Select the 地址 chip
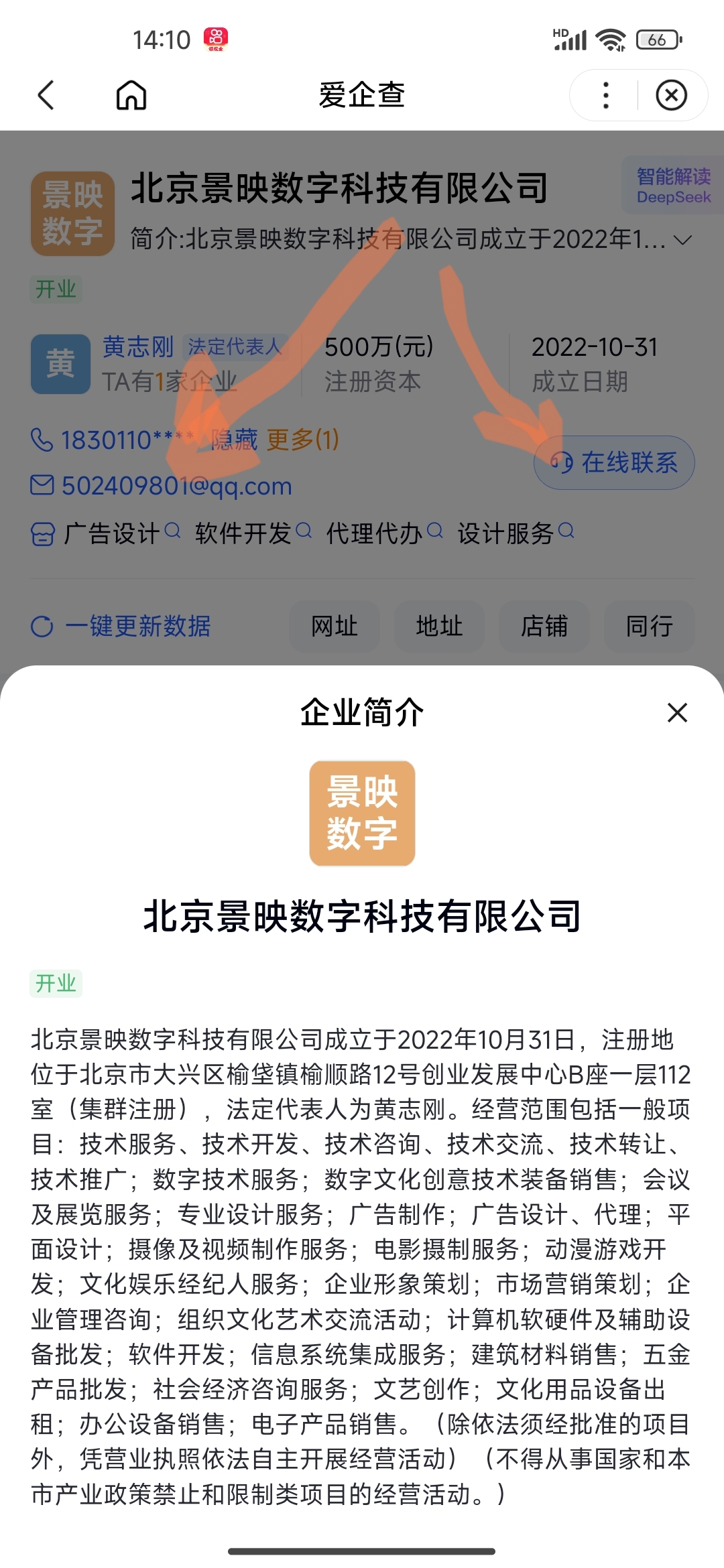This screenshot has height=1568, width=724. point(439,626)
